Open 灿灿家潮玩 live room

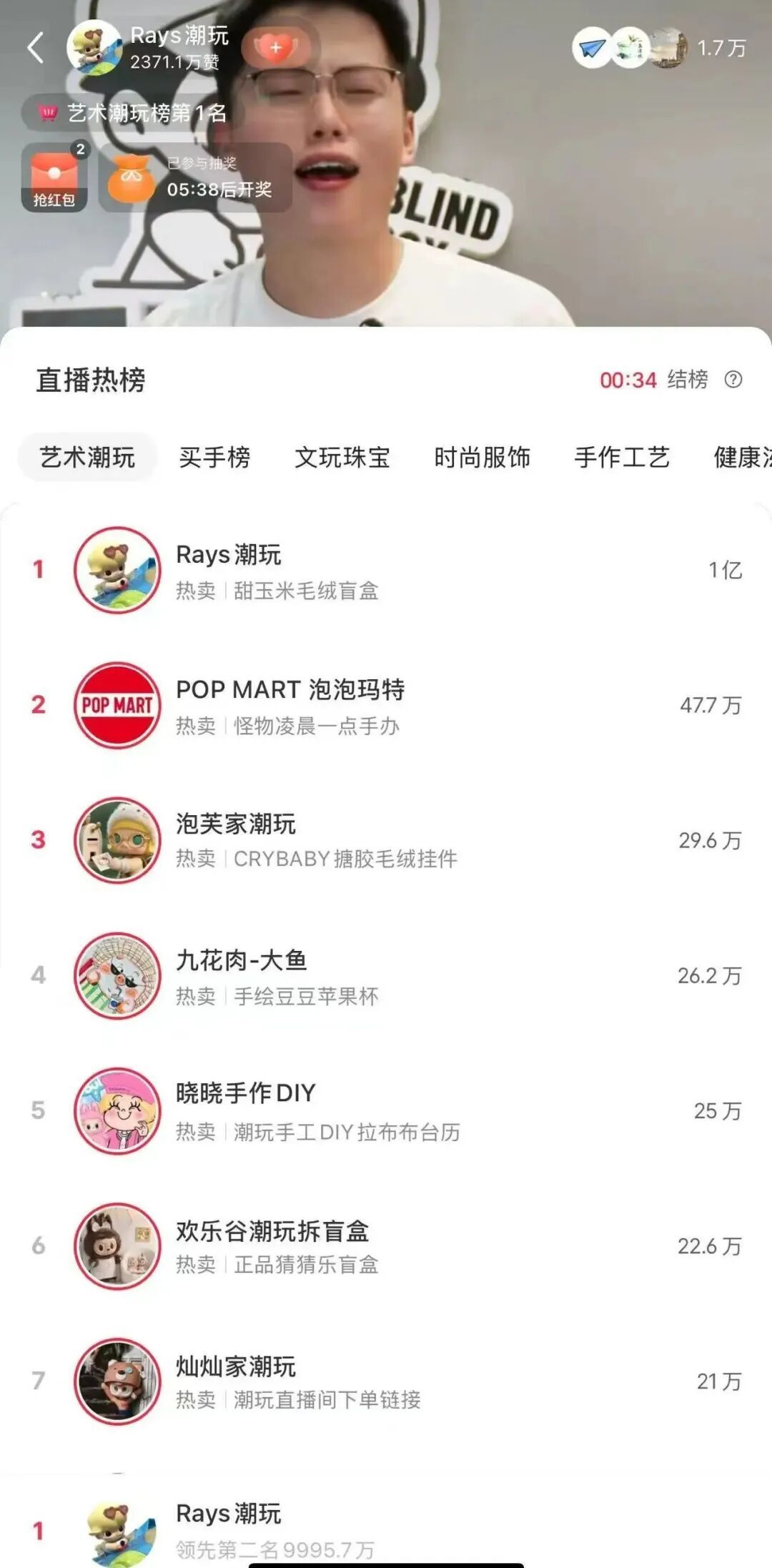[x=386, y=1381]
